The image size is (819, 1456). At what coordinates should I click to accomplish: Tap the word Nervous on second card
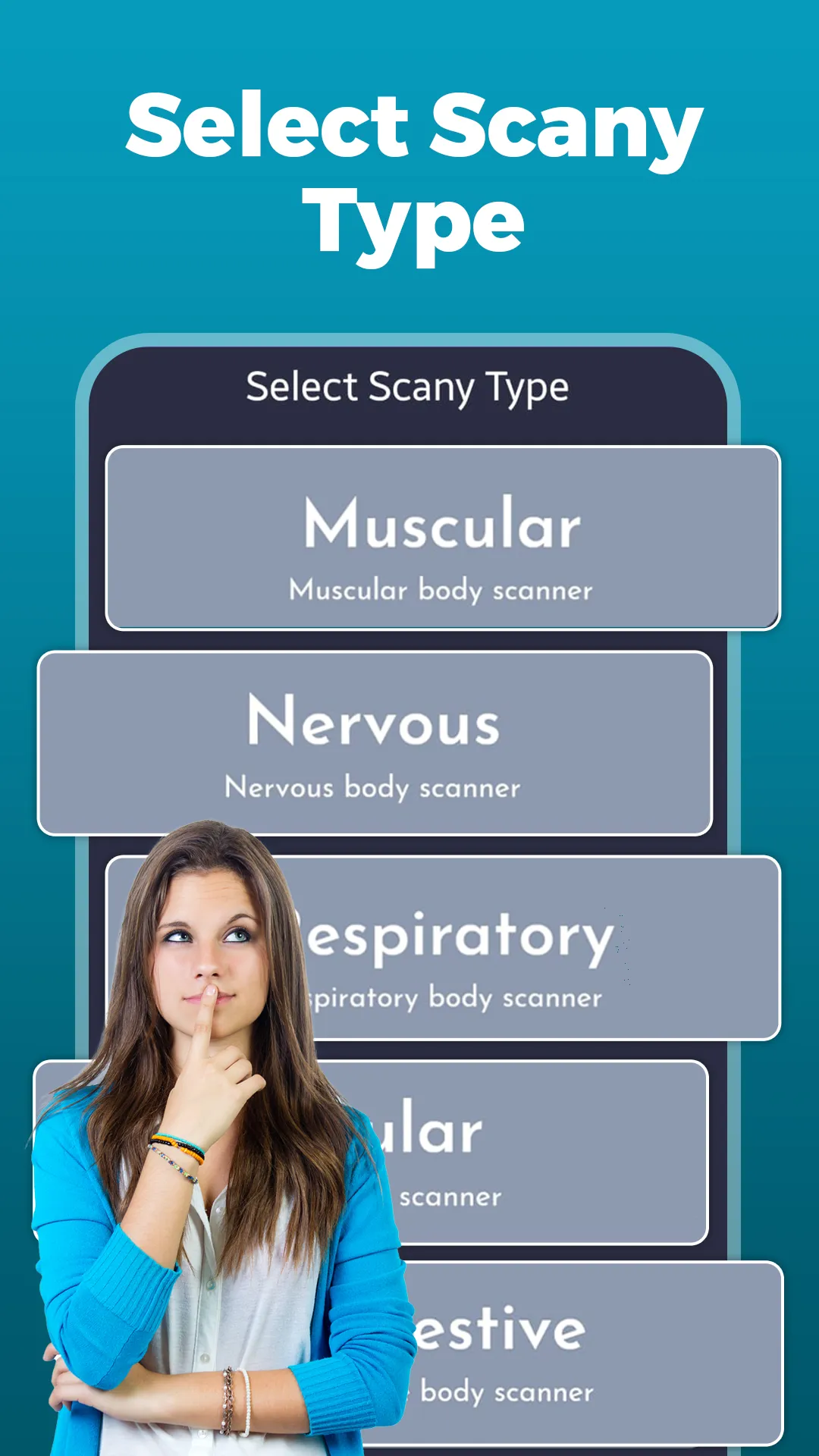(372, 724)
